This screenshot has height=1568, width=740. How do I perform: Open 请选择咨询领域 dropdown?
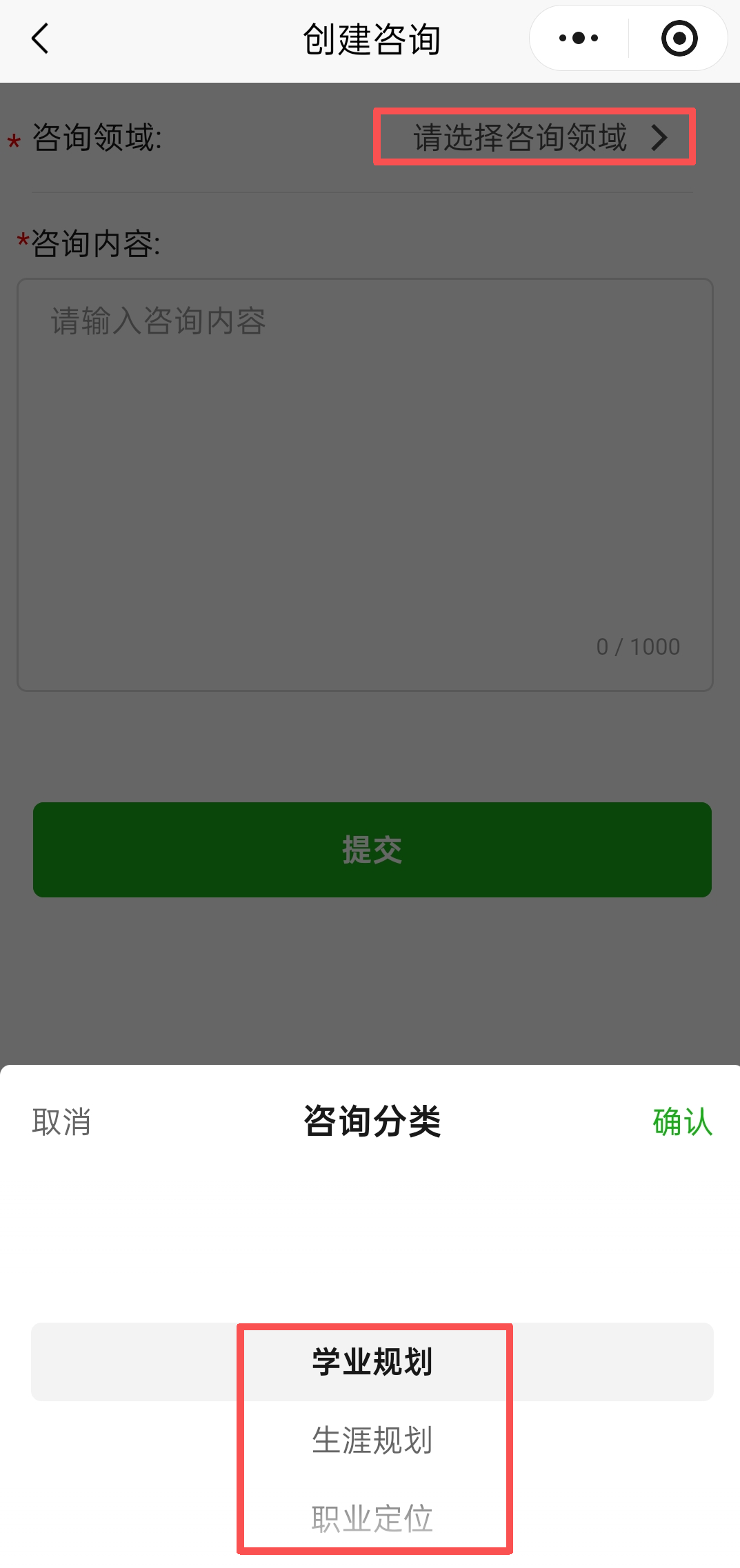coord(534,137)
